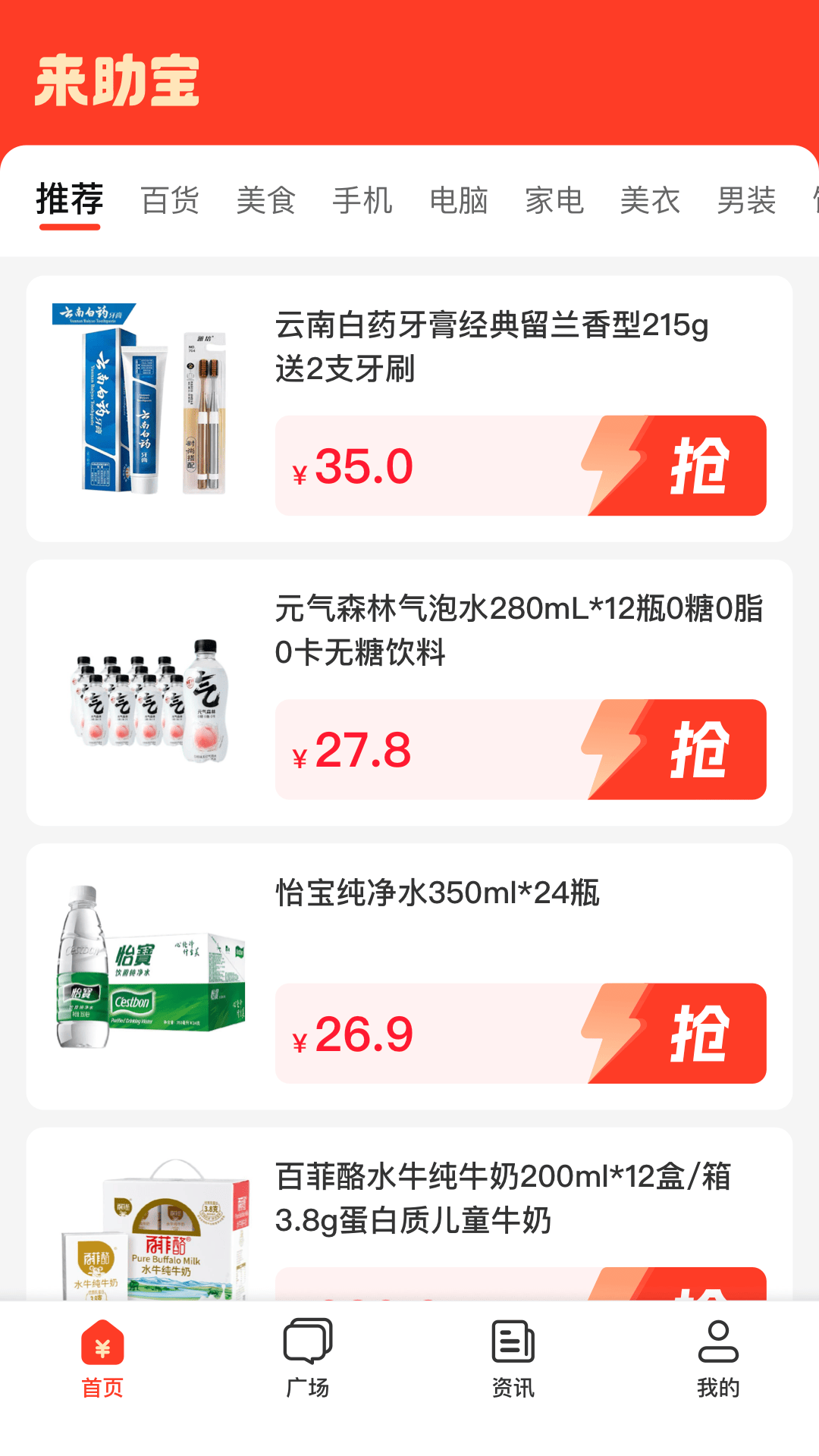Open the 广场 chat bubble icon
Viewport: 819px width, 1456px height.
coord(307,1342)
